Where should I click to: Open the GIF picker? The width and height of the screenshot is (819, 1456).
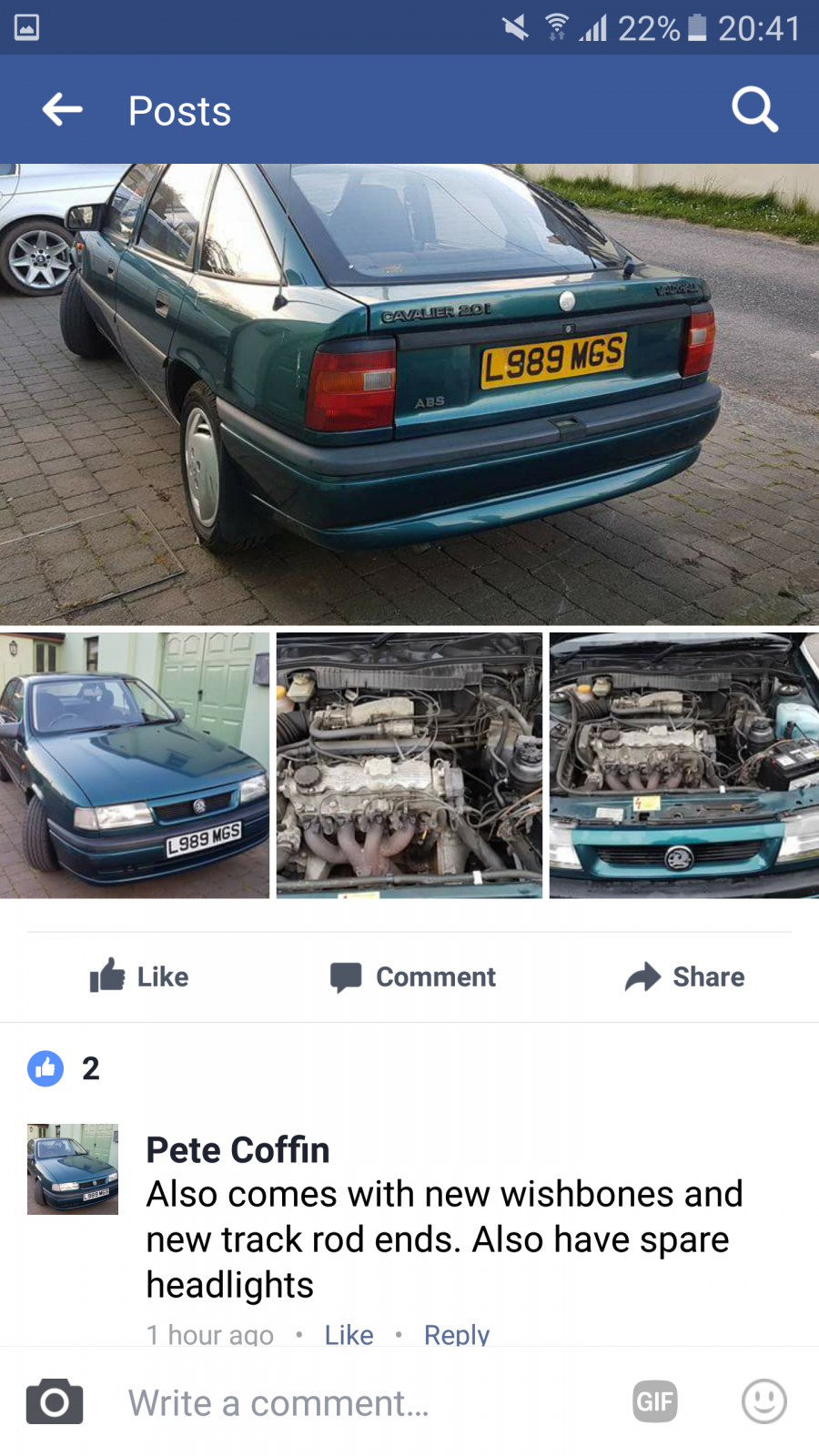click(655, 1401)
